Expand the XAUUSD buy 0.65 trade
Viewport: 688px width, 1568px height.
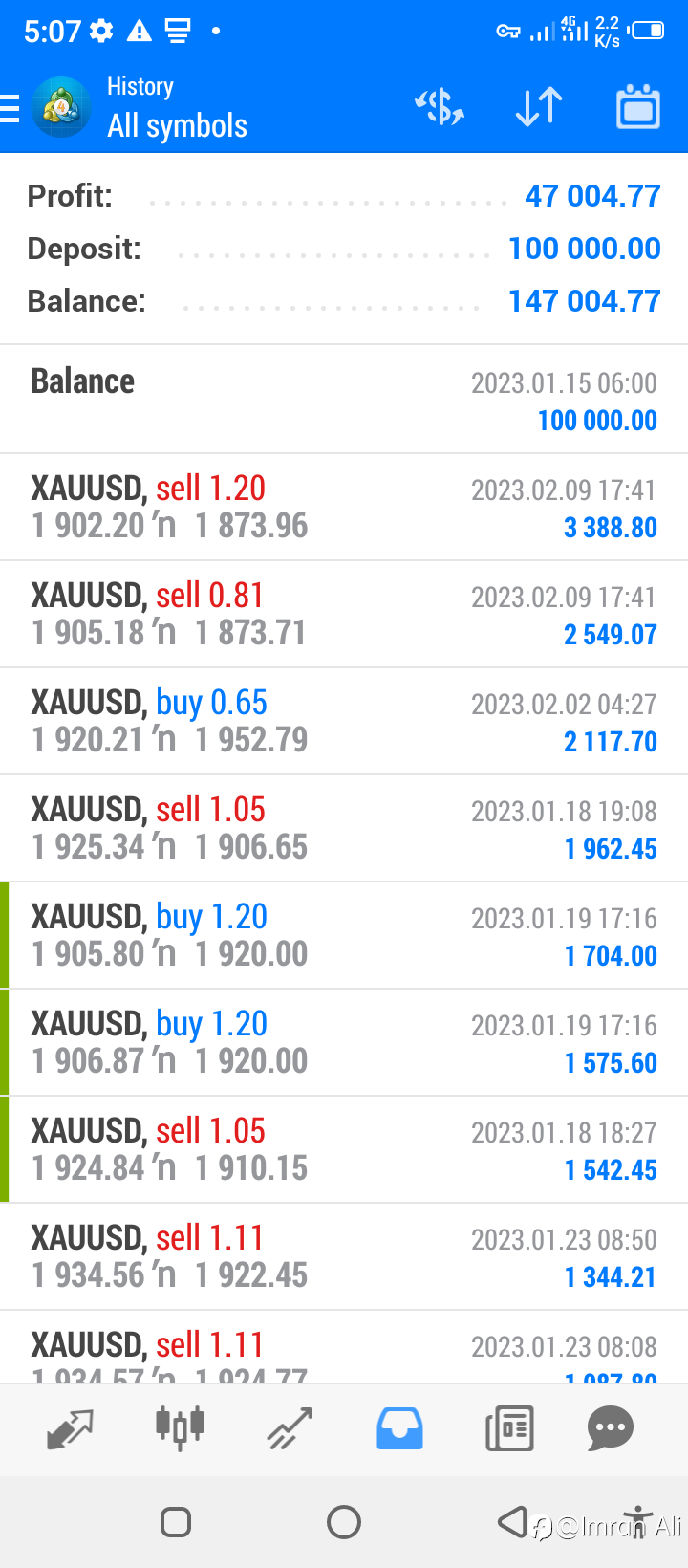point(344,722)
